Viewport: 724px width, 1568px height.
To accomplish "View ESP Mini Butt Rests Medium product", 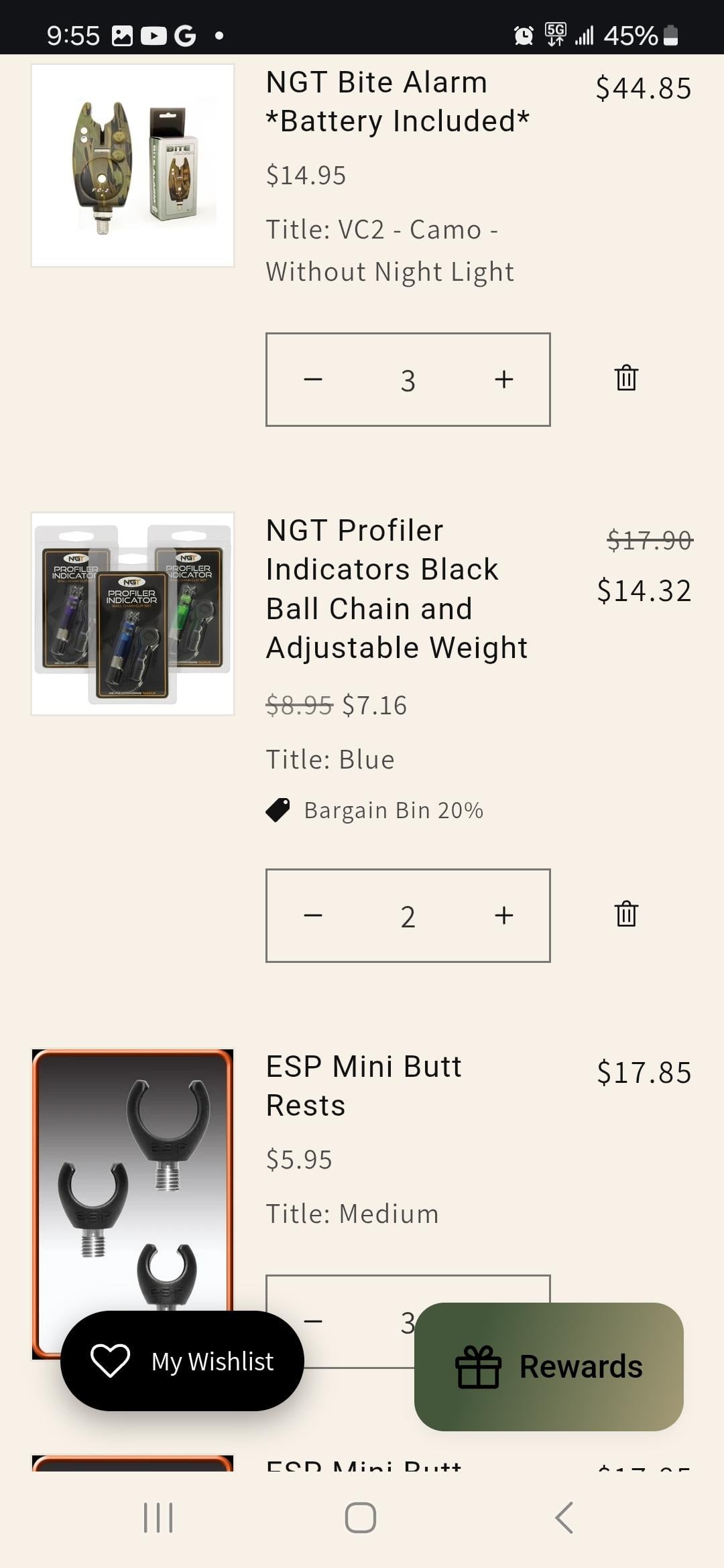I will [x=363, y=1086].
